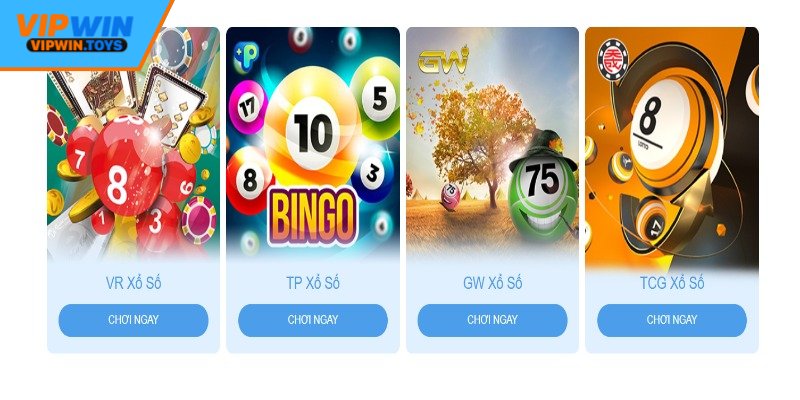This screenshot has width=800, height=400.
Task: Start GW Xổ Số with CHƠI NGAY
Action: 492,320
